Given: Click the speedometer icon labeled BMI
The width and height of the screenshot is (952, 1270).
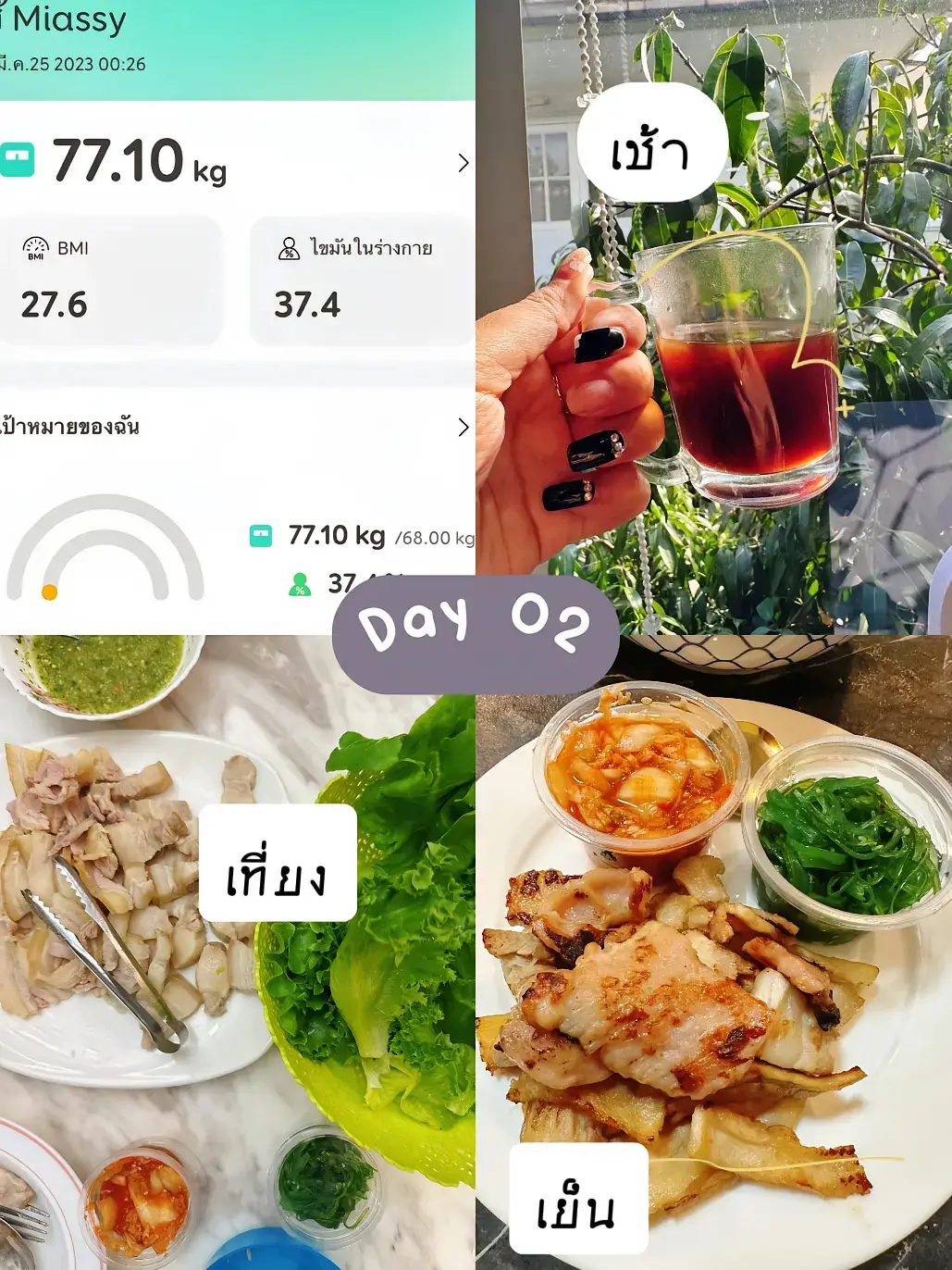Looking at the screenshot, I should point(34,247).
